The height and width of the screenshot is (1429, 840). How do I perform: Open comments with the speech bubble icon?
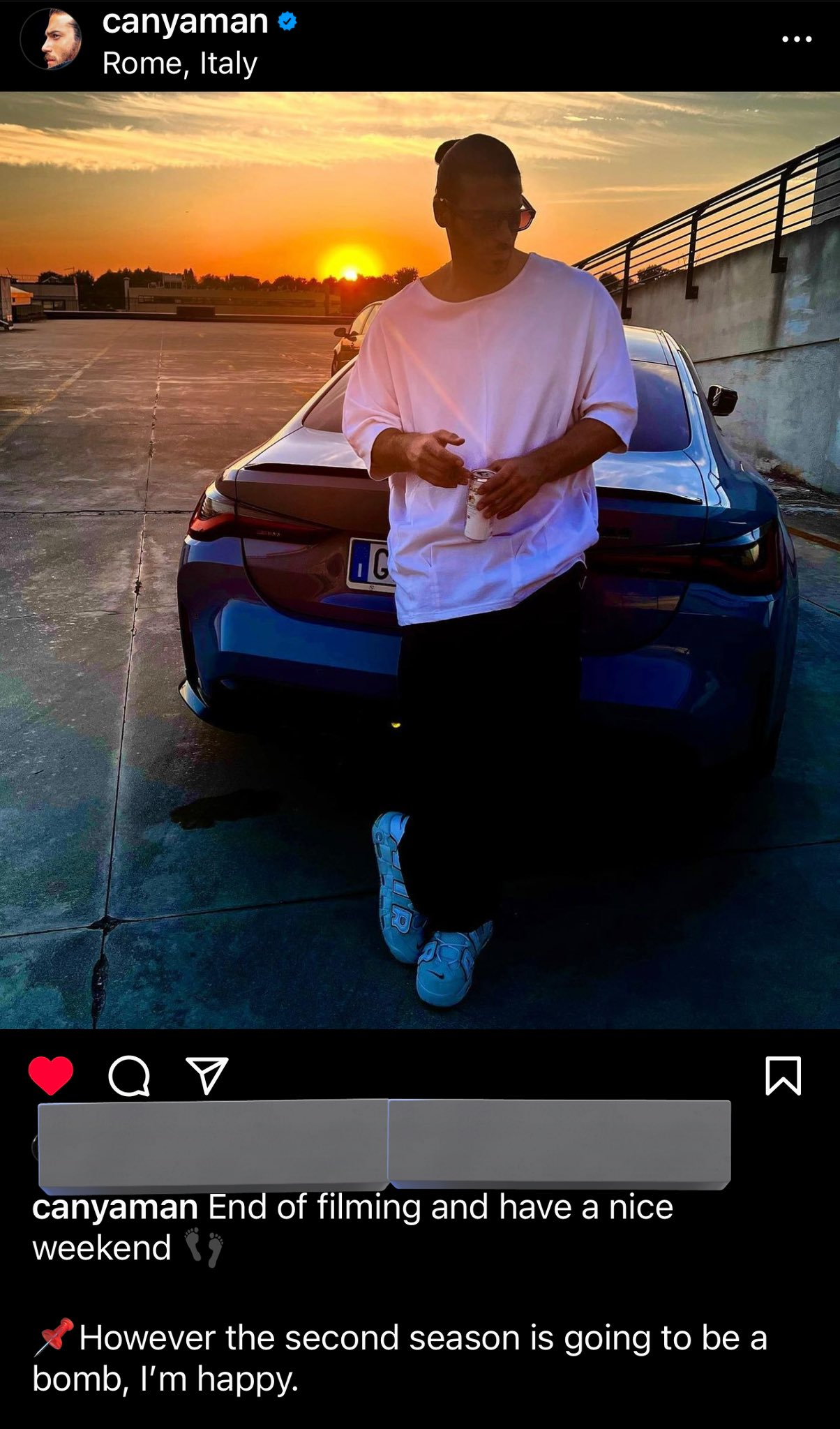[x=129, y=1075]
